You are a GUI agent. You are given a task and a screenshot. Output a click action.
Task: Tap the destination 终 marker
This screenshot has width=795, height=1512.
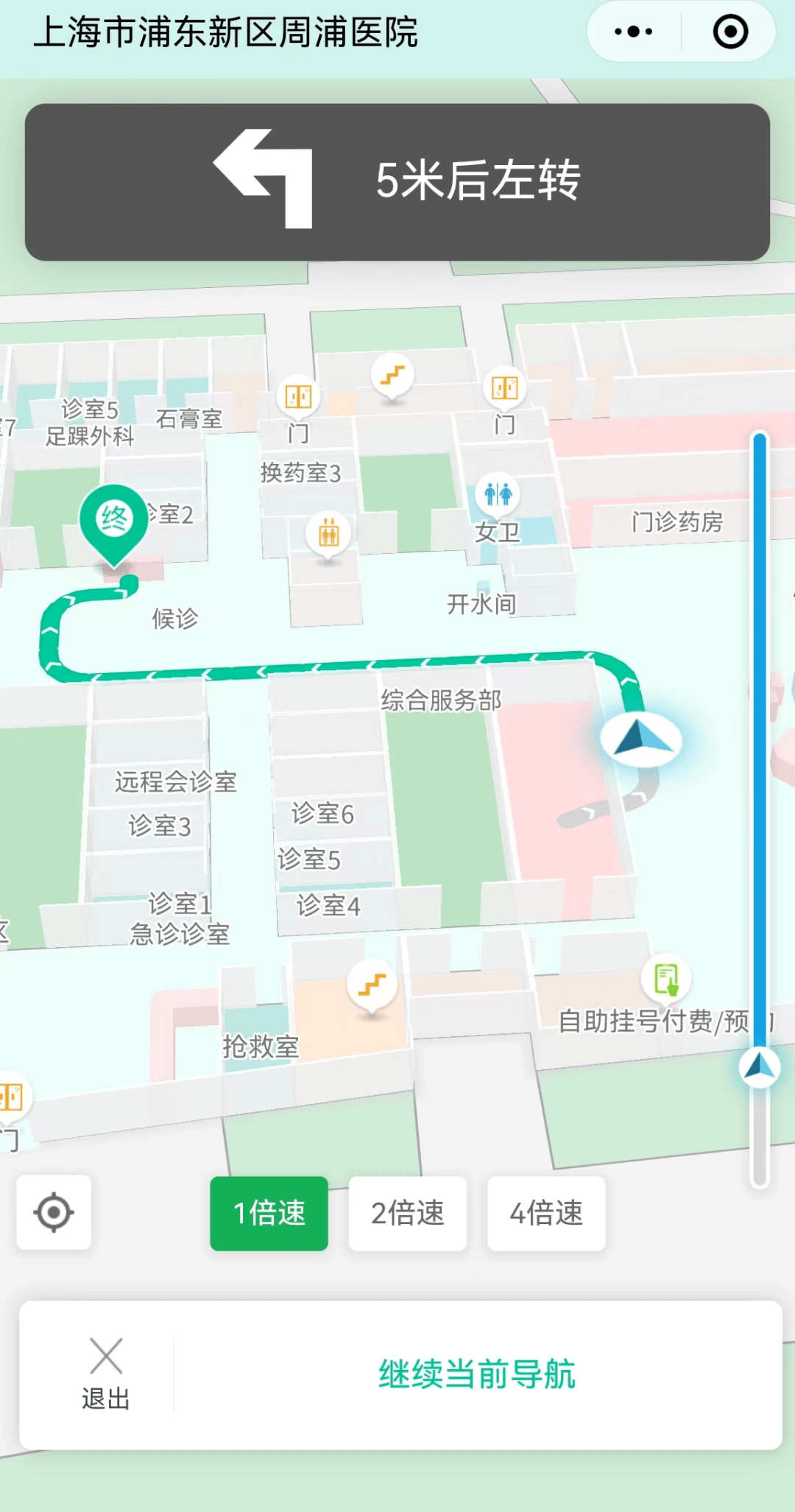coord(114,520)
